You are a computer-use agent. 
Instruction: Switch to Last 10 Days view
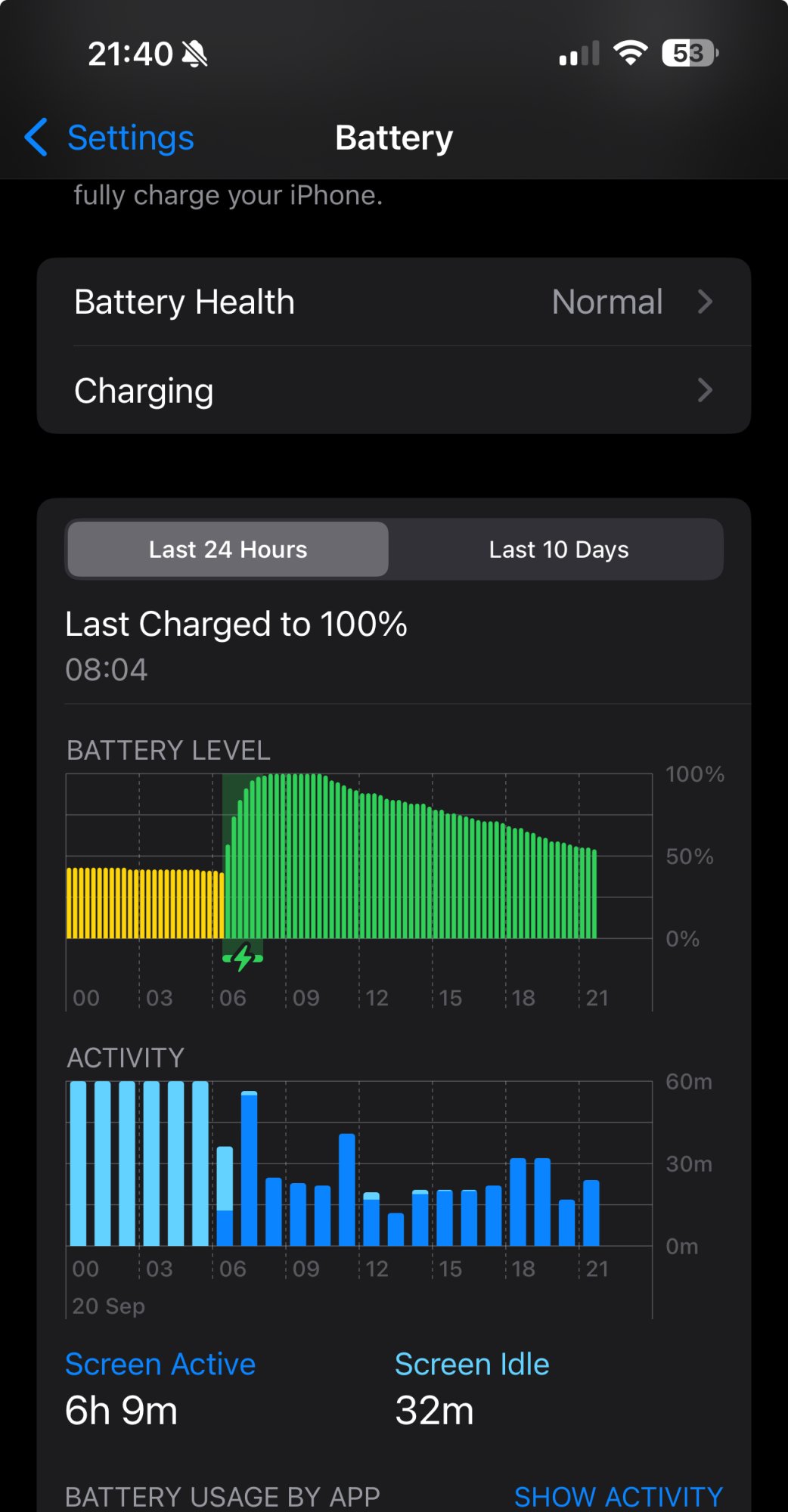pyautogui.click(x=558, y=550)
